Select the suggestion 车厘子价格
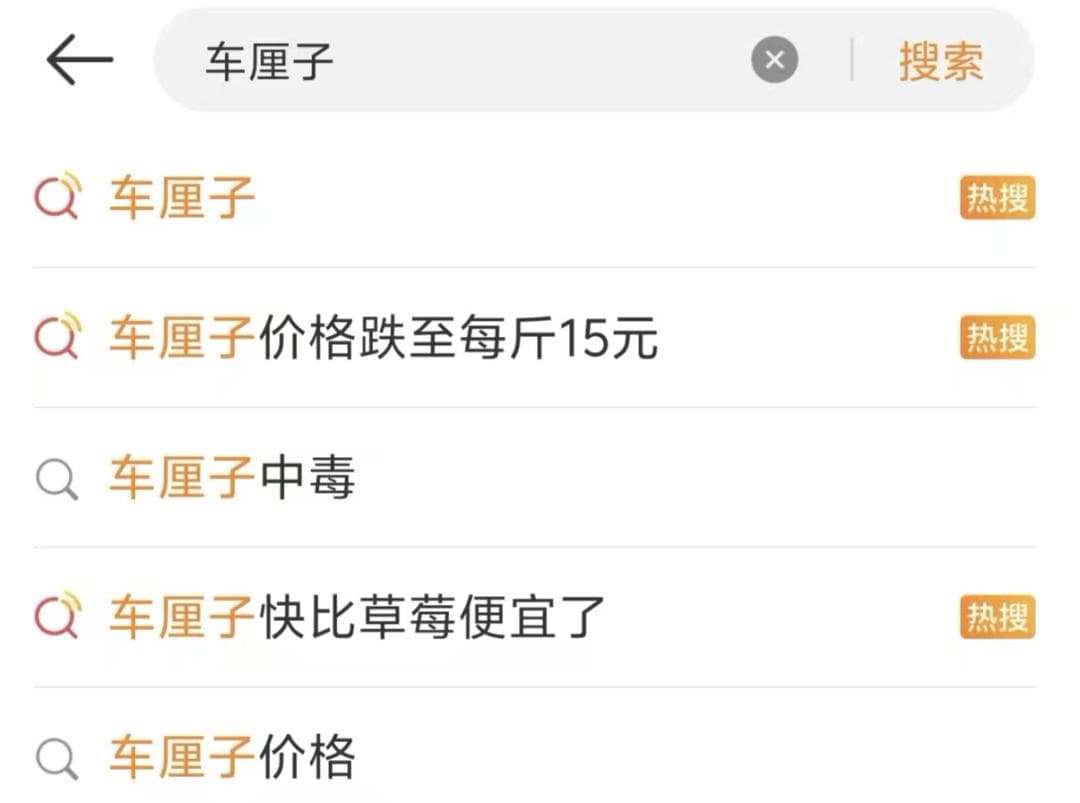Screen dimensions: 1080x803 tap(232, 757)
